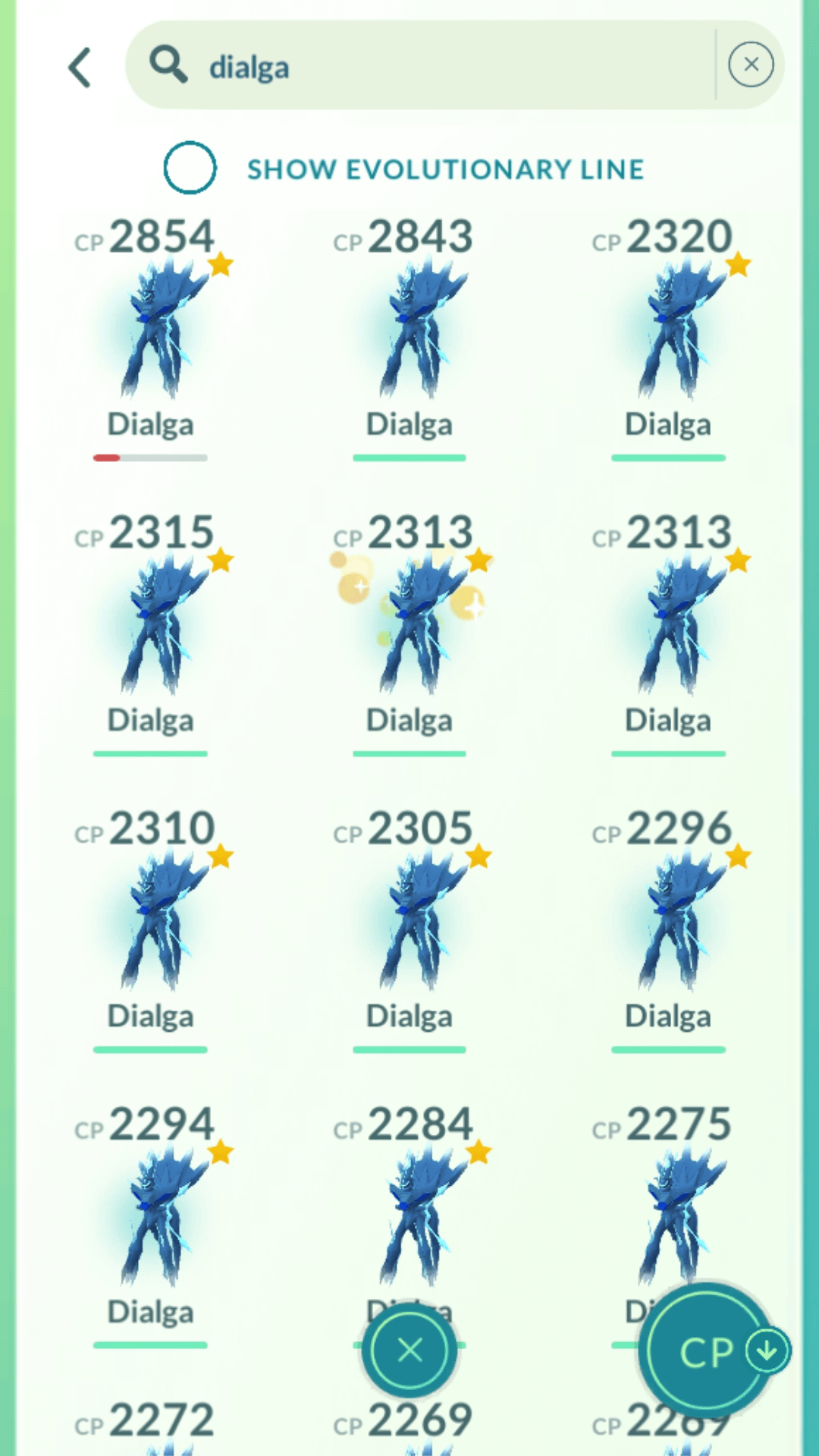The height and width of the screenshot is (1456, 819).
Task: Tap the search field containing dialga
Action: point(425,67)
